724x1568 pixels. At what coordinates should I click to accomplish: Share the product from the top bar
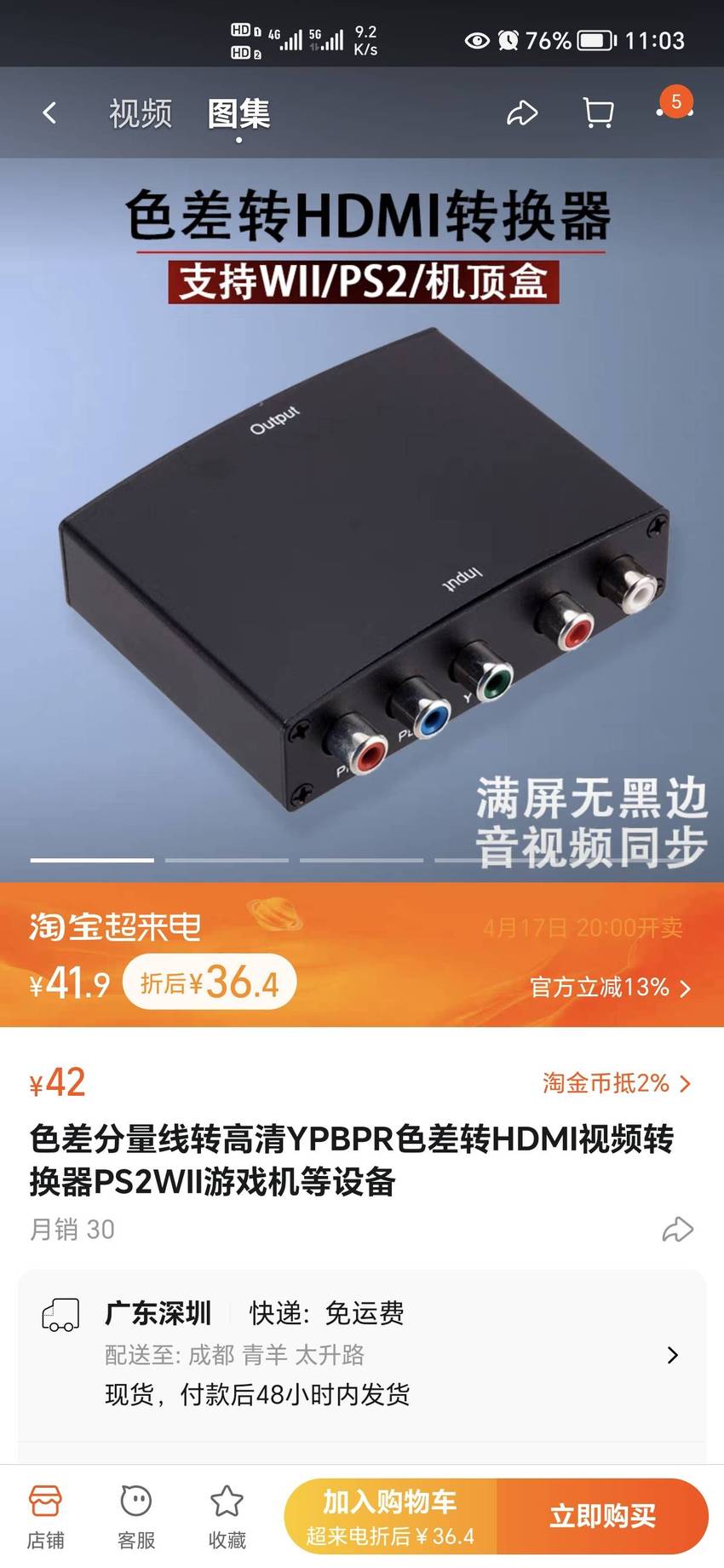522,113
